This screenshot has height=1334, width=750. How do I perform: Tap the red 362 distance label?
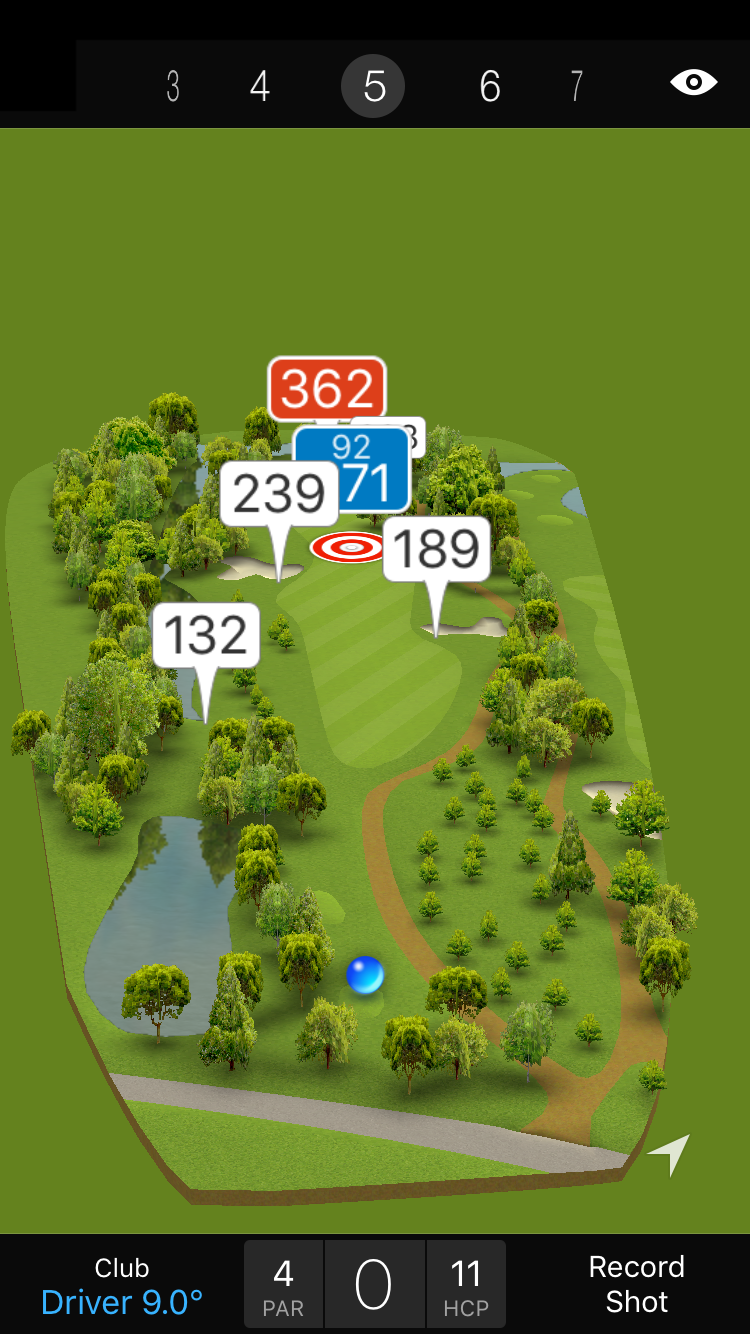(x=327, y=388)
